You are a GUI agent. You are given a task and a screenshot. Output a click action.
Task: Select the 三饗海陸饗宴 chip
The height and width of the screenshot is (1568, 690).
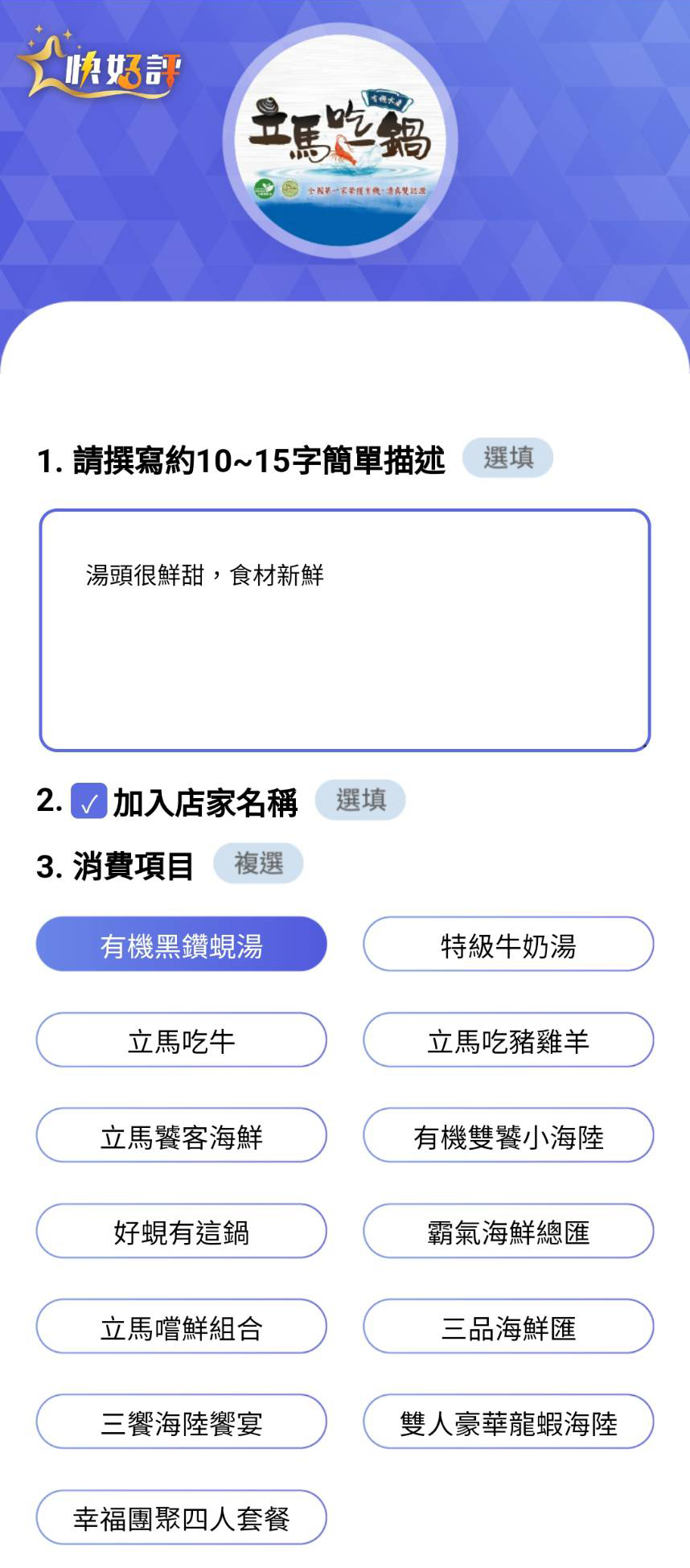click(181, 1422)
